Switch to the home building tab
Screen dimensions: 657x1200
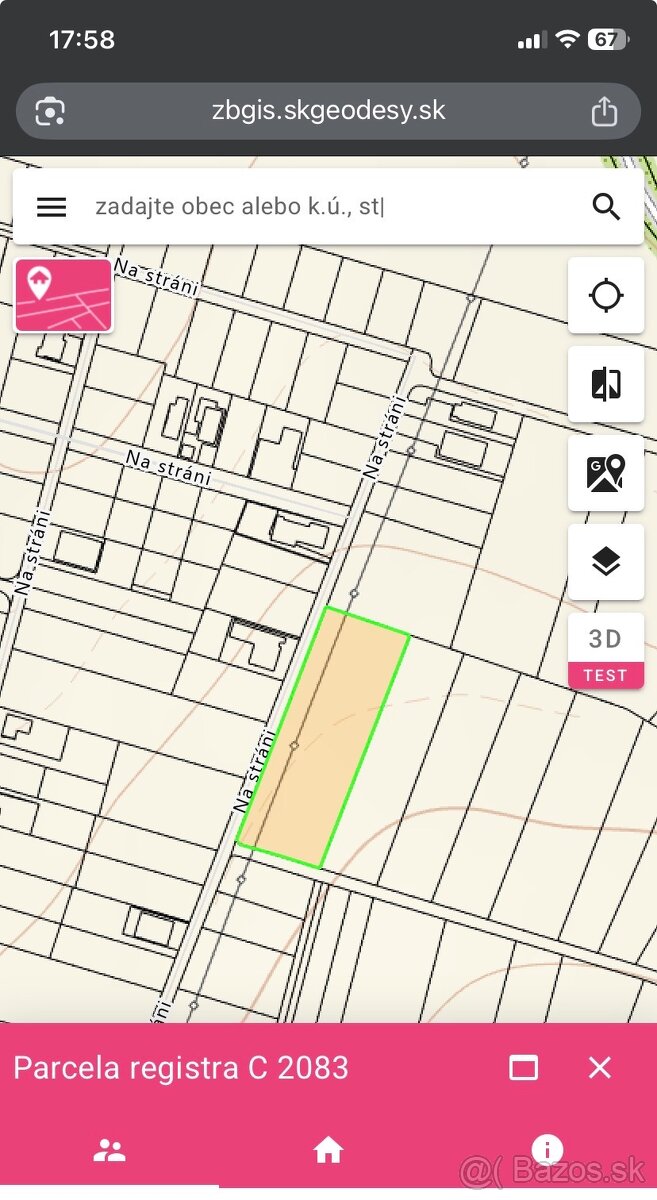click(x=328, y=1151)
